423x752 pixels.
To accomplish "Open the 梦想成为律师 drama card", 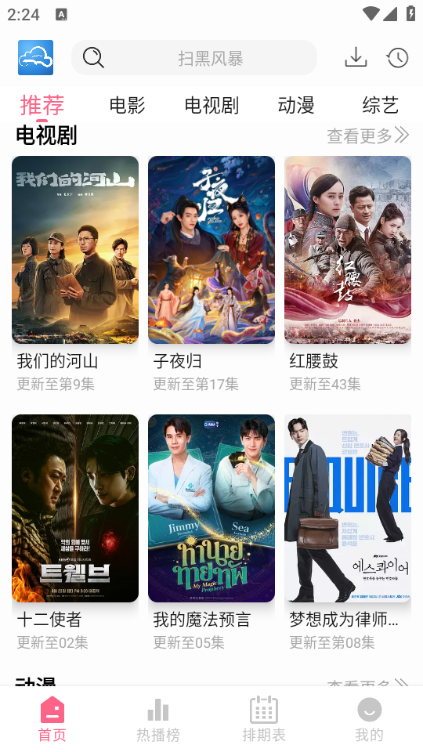I will [348, 532].
